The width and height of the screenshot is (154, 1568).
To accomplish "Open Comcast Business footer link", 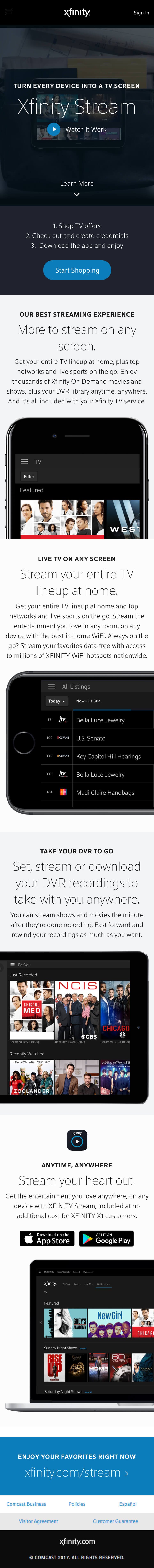I will (x=26, y=1504).
